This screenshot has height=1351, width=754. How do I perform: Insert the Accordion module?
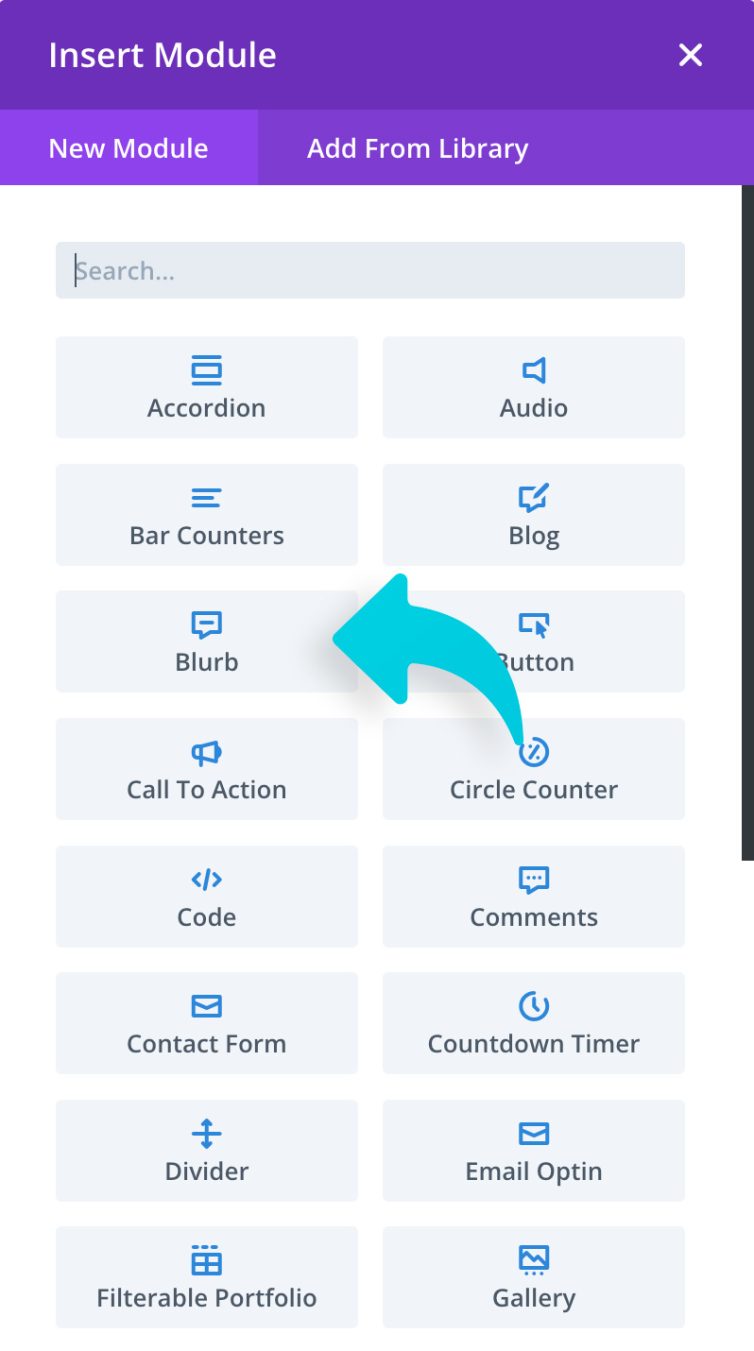[207, 387]
